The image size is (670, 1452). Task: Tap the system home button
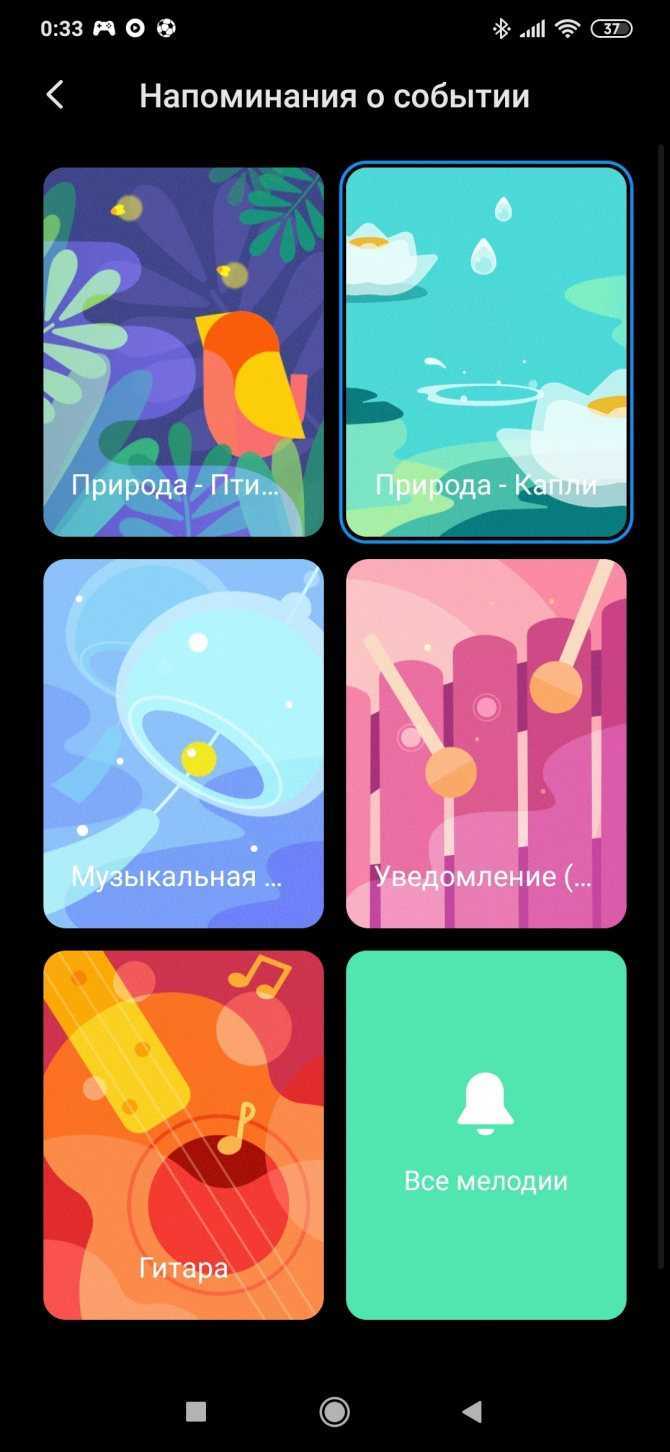pos(334,1411)
